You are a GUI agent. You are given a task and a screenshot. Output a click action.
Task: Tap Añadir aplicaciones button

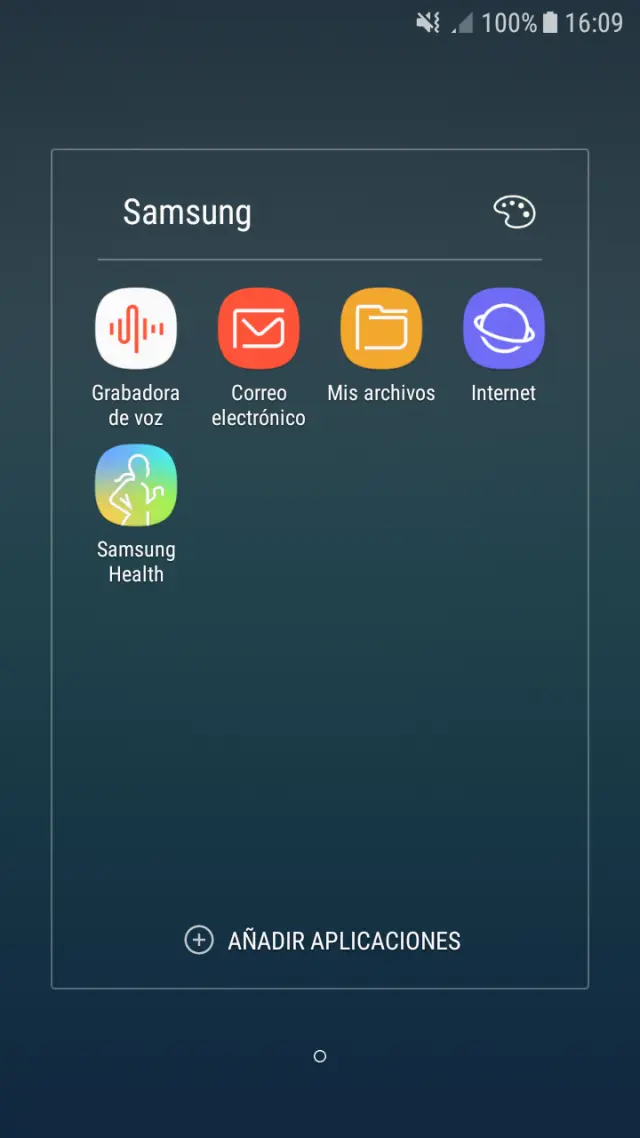[x=322, y=941]
